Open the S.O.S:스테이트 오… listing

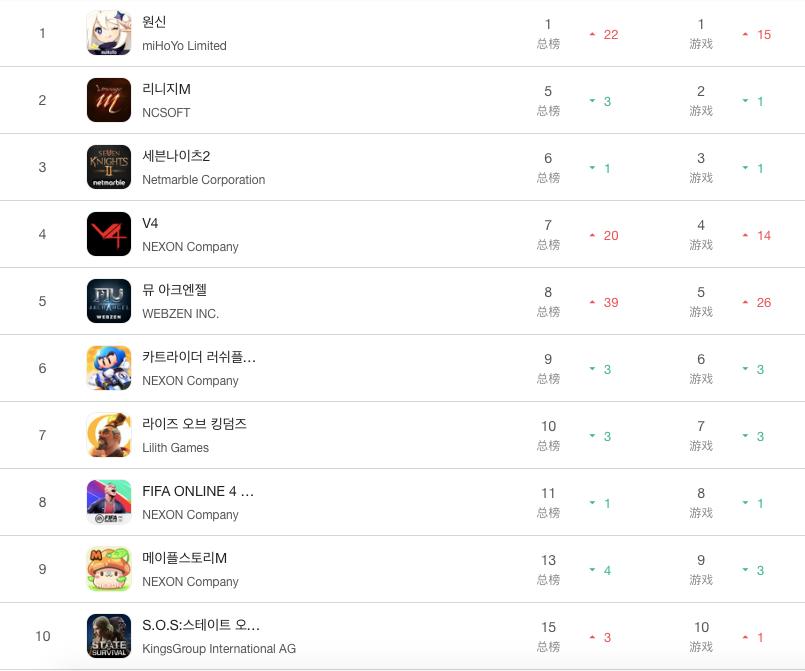pyautogui.click(x=201, y=625)
